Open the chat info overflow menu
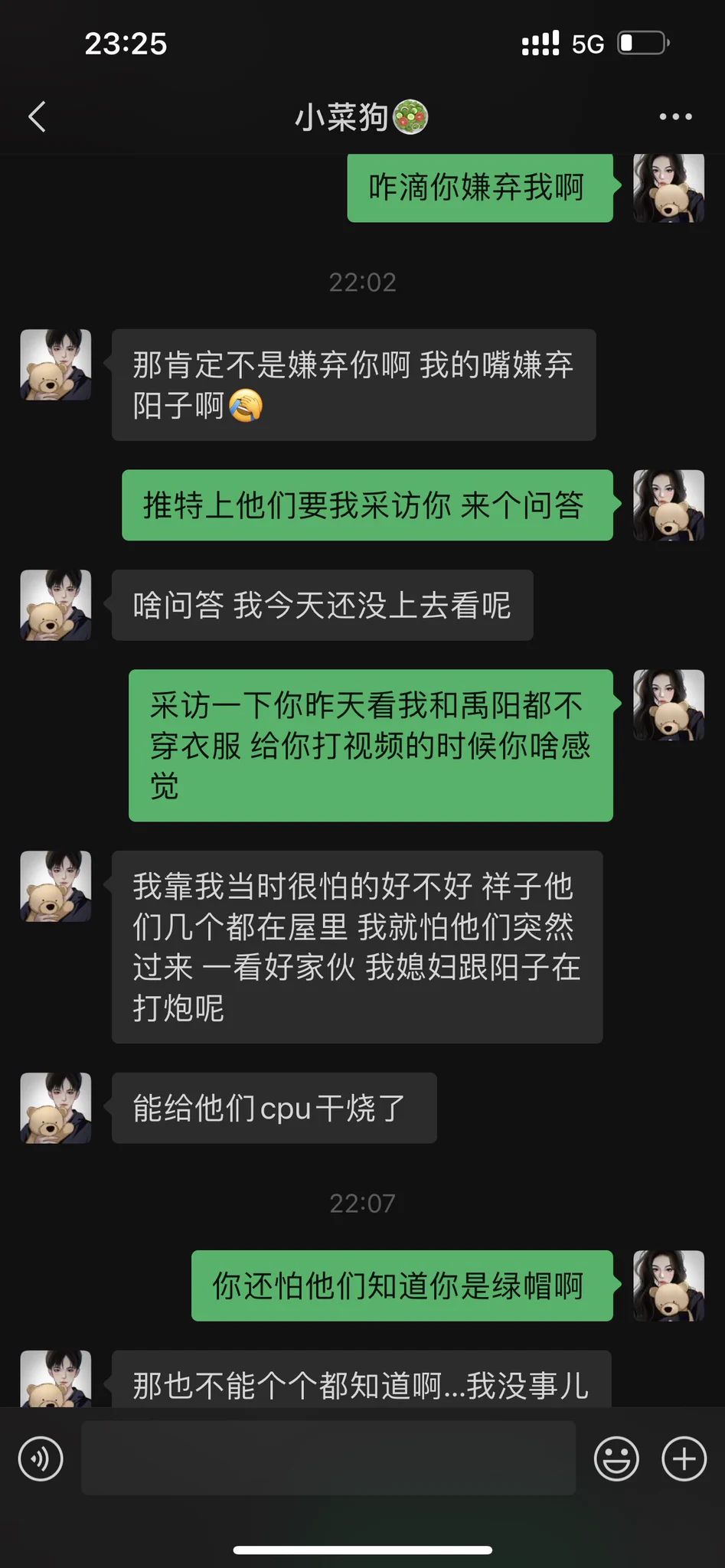This screenshot has width=725, height=1568. [x=675, y=117]
